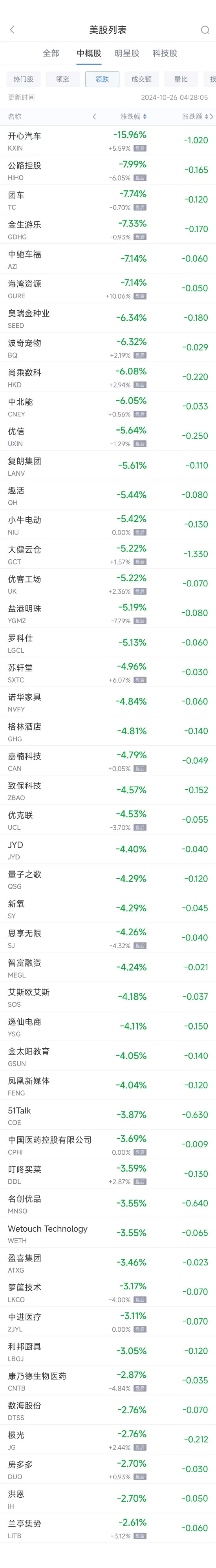Select the 成交额 filter chip
216x1568 pixels.
pos(142,79)
